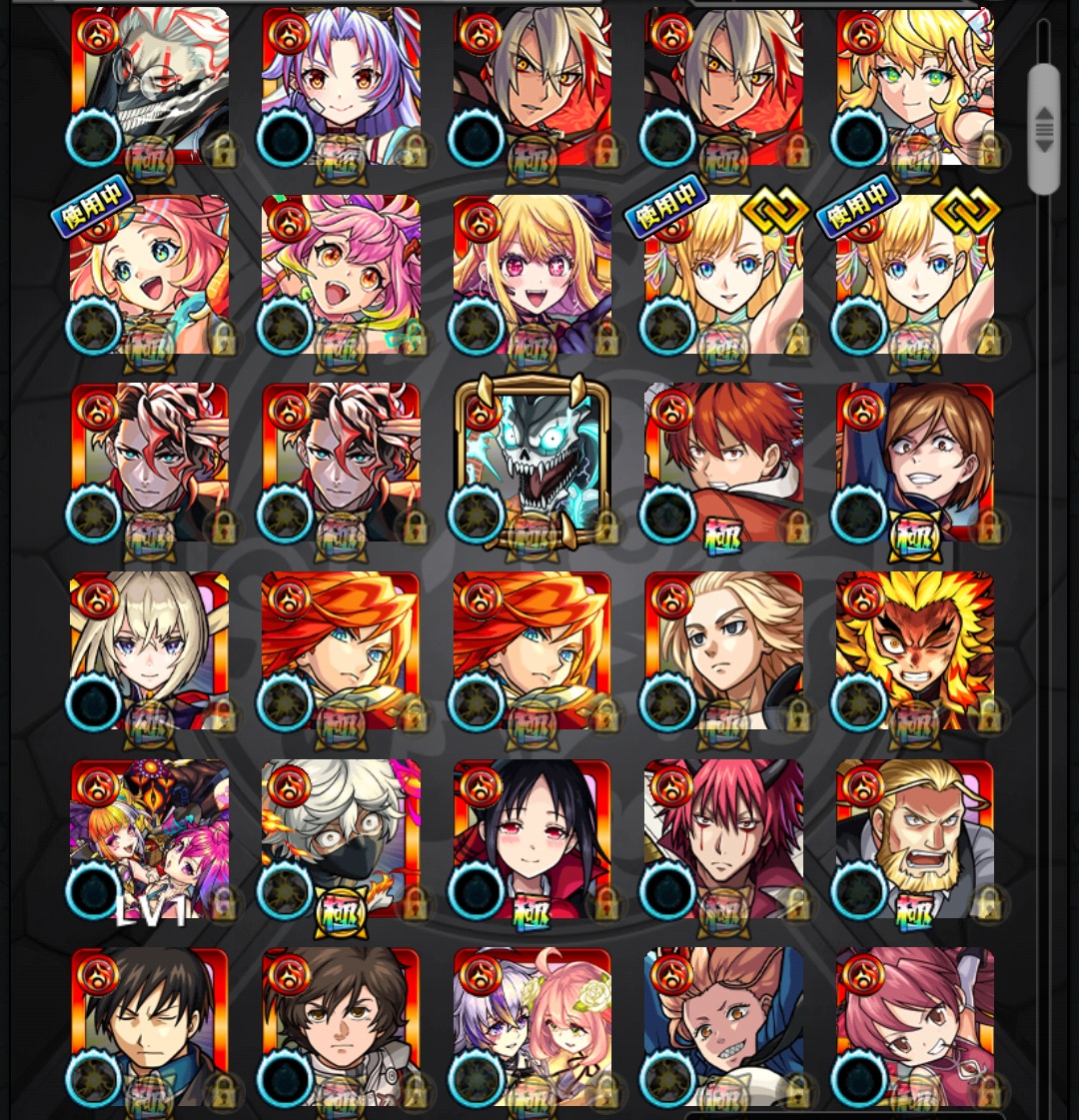This screenshot has height=1120, width=1079.
Task: Choose the blonde girl making a peace sign
Action: pos(915,85)
